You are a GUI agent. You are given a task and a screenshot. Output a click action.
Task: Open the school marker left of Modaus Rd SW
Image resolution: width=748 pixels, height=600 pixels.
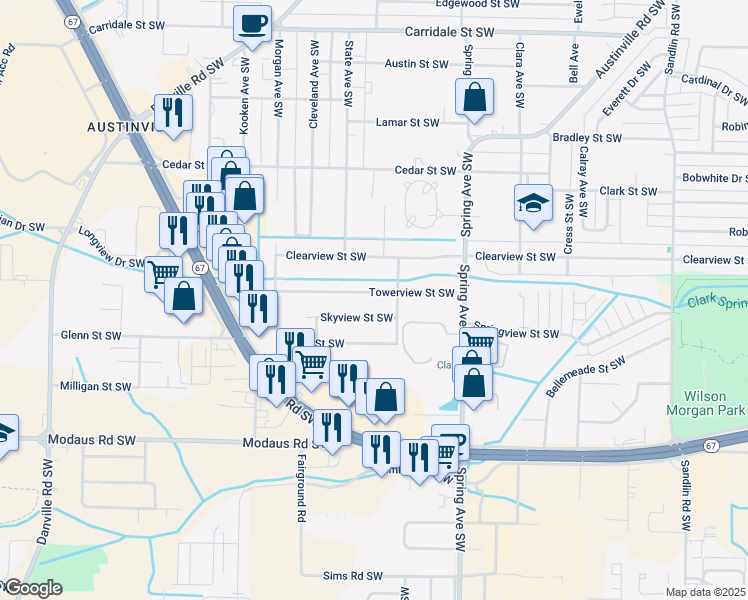[7, 434]
